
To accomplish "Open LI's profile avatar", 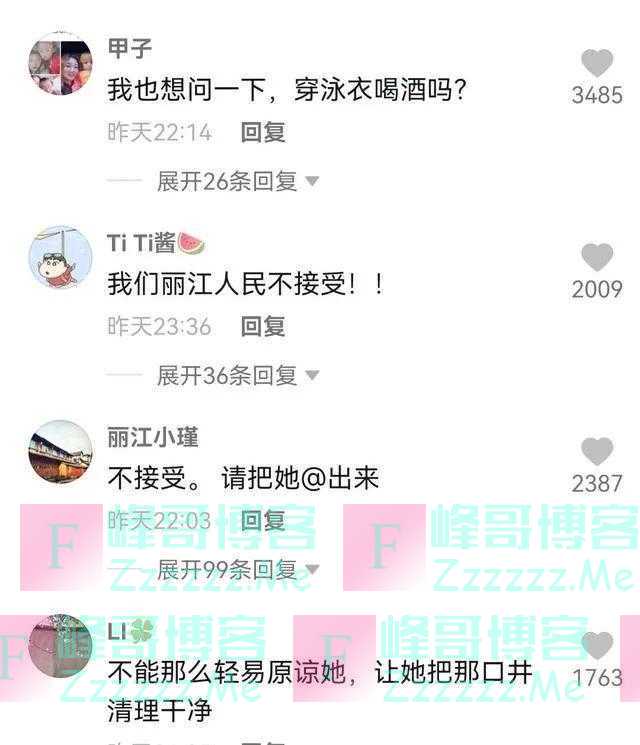I will click(x=60, y=645).
